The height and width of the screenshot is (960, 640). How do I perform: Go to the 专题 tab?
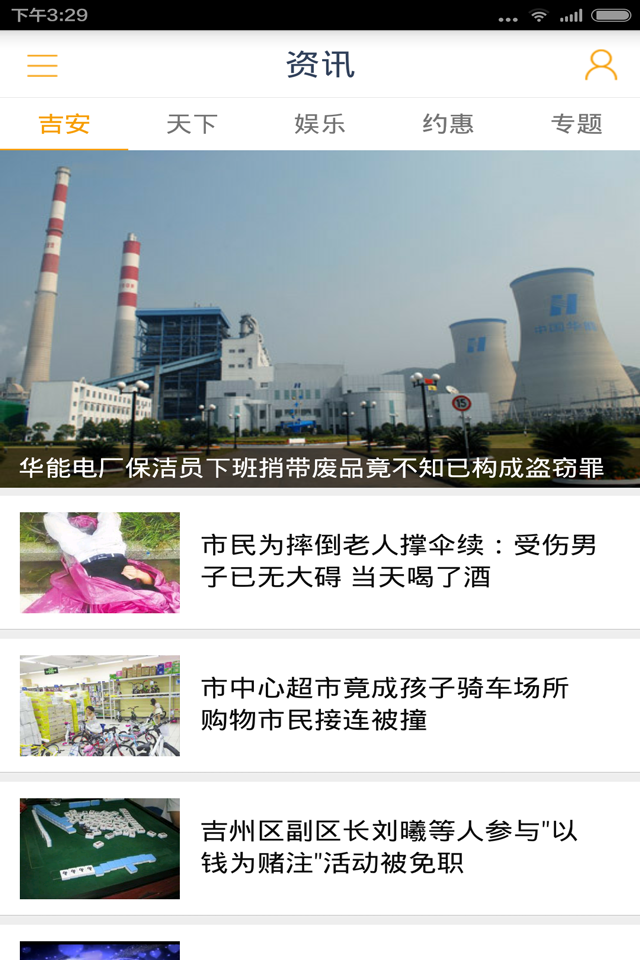(576, 124)
